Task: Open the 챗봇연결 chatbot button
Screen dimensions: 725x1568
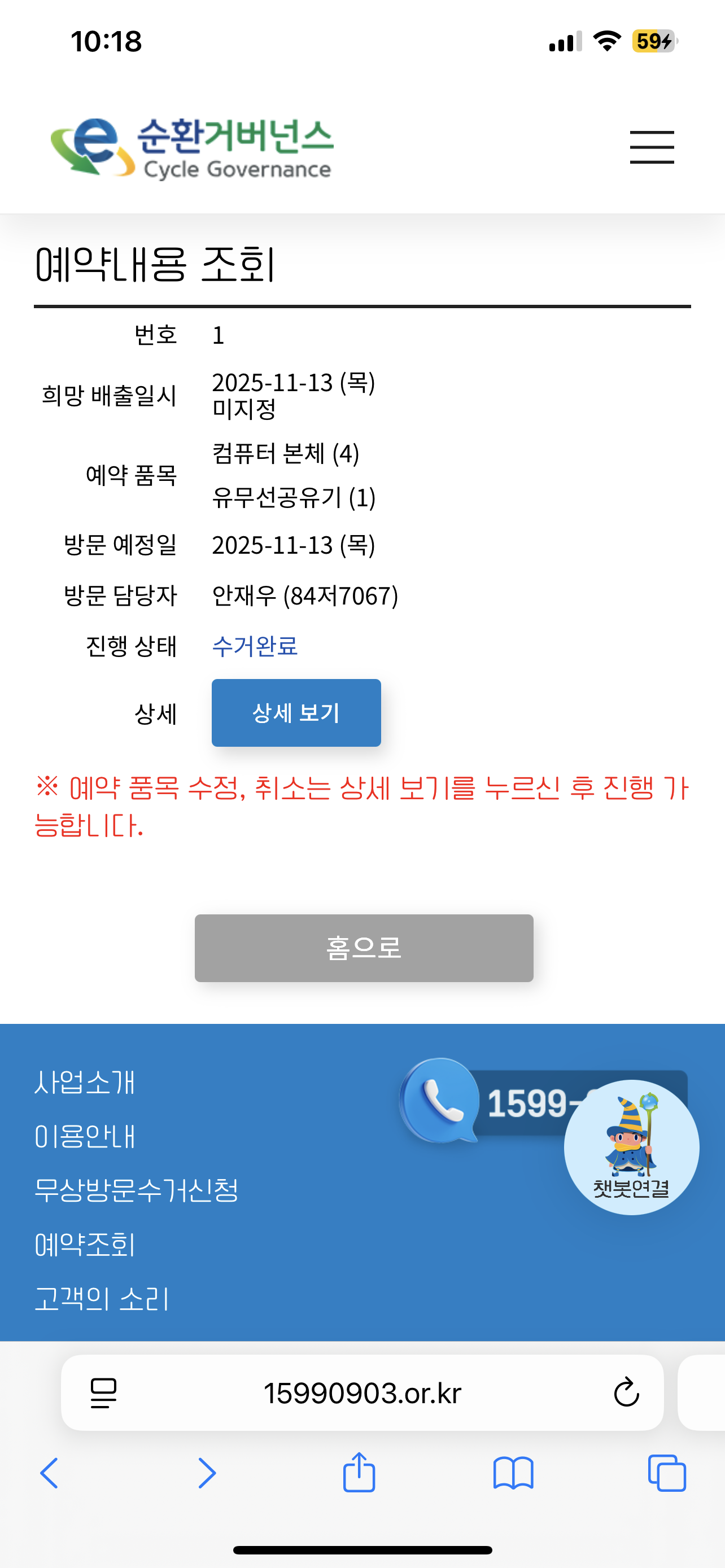Action: pyautogui.click(x=631, y=1147)
